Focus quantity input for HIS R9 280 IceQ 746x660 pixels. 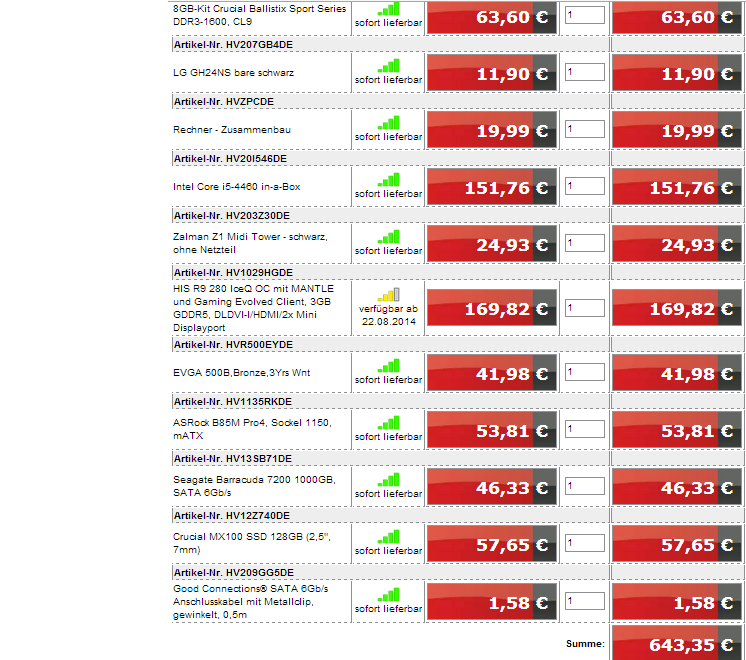click(x=585, y=309)
